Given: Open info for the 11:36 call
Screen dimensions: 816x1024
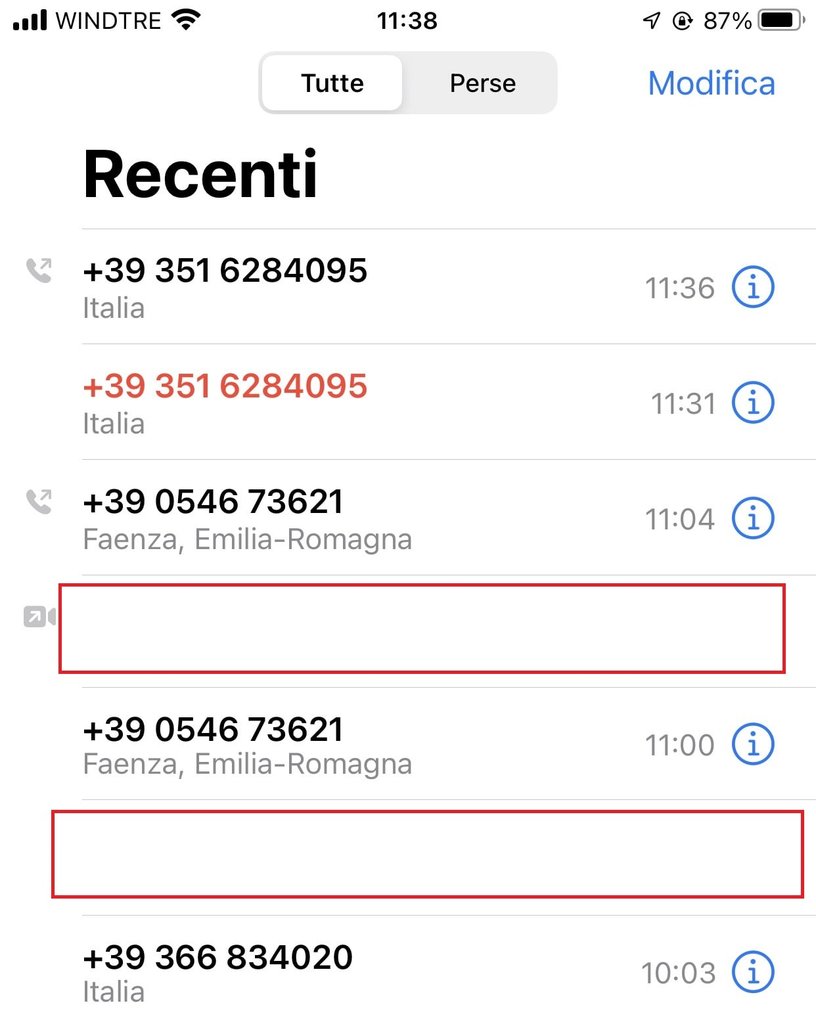Looking at the screenshot, I should (x=753, y=288).
